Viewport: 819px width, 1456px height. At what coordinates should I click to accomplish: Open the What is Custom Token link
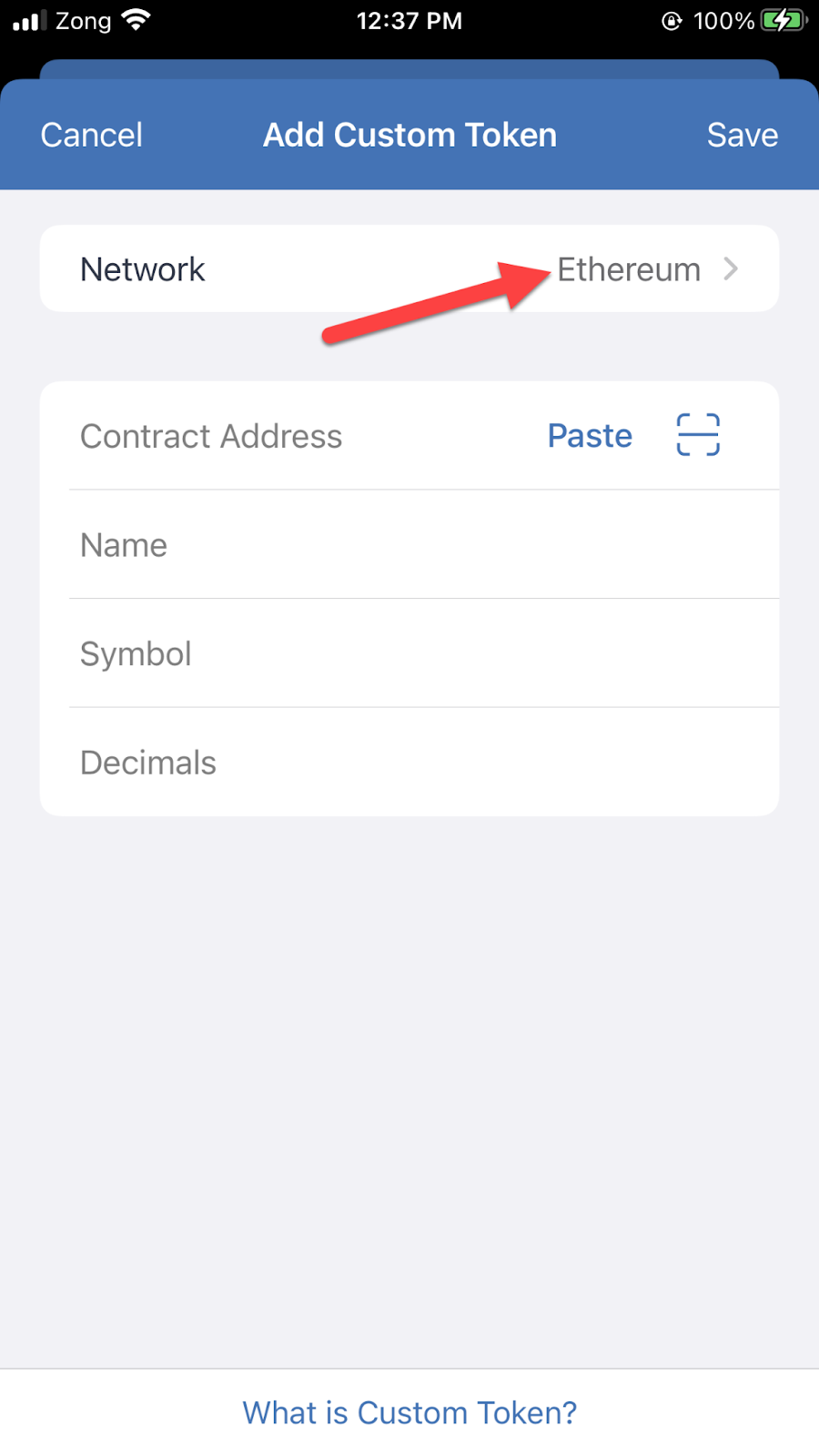pyautogui.click(x=409, y=1412)
